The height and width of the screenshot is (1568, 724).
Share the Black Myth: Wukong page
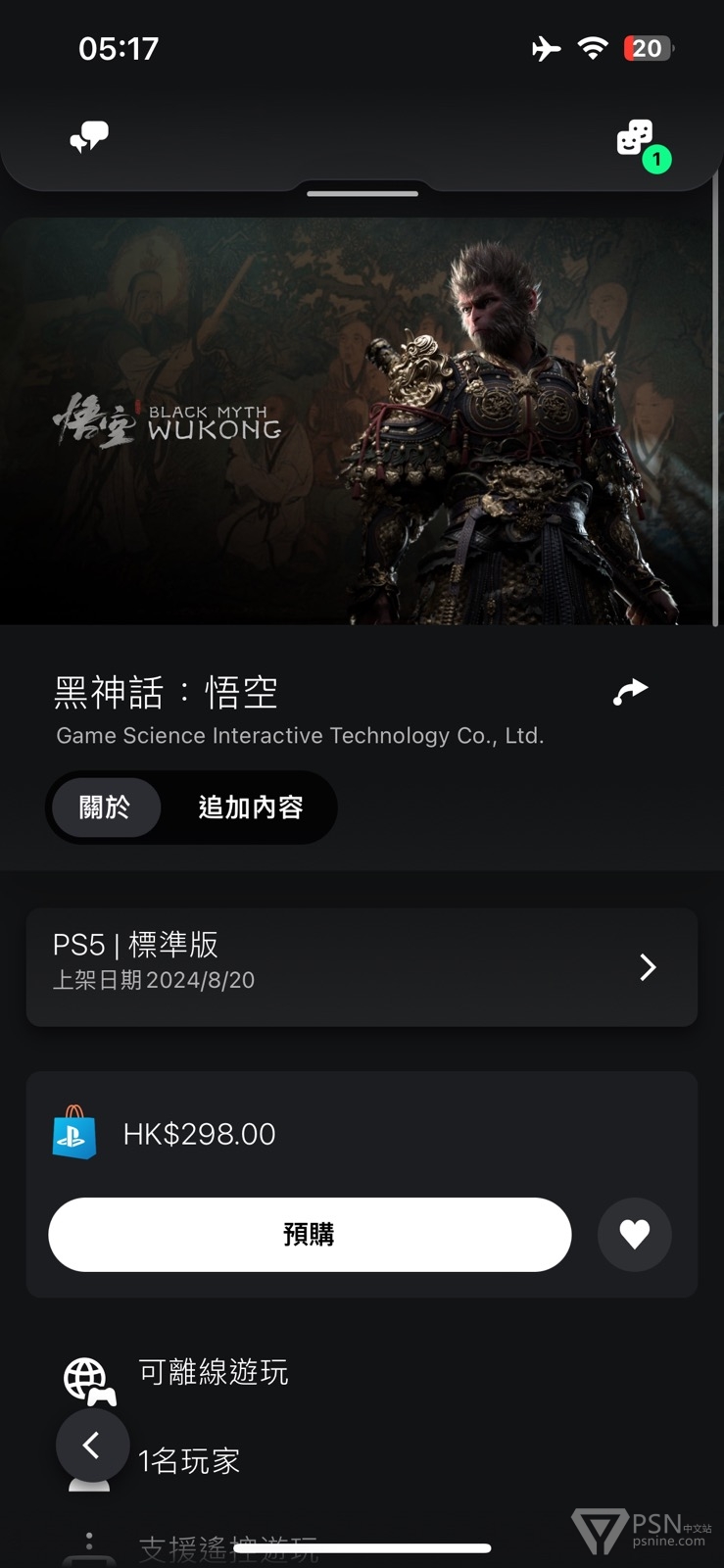tap(631, 692)
